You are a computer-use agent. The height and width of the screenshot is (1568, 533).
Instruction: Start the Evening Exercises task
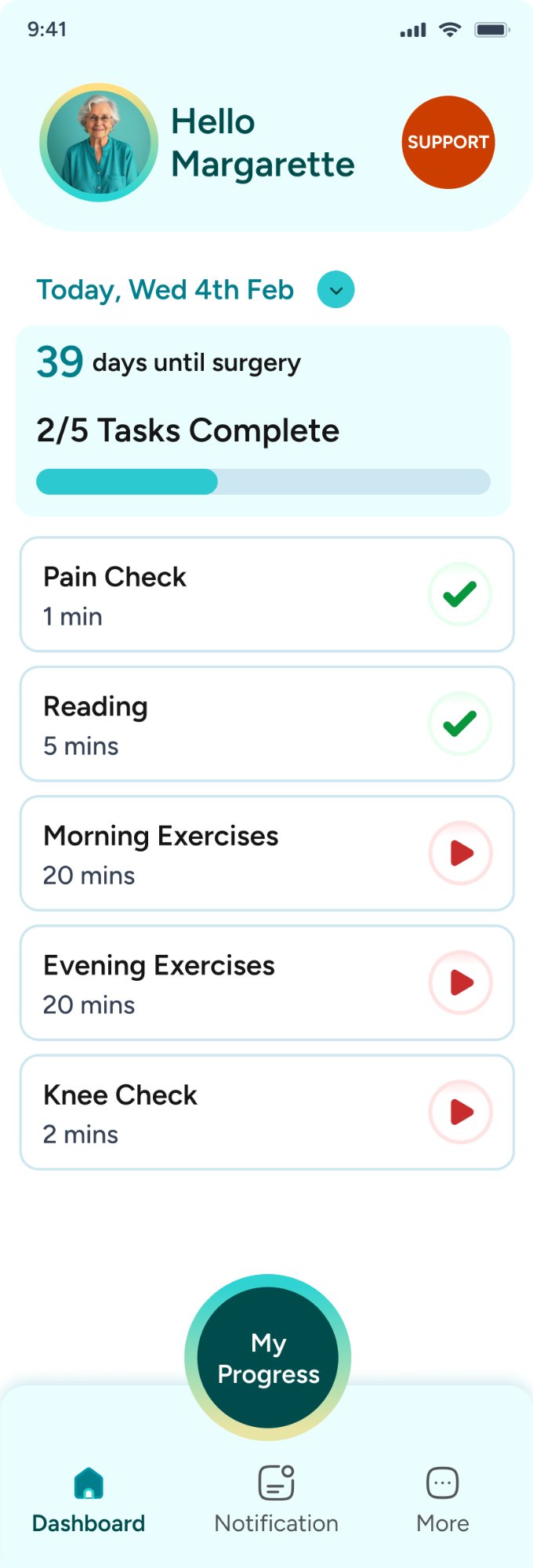(x=460, y=982)
